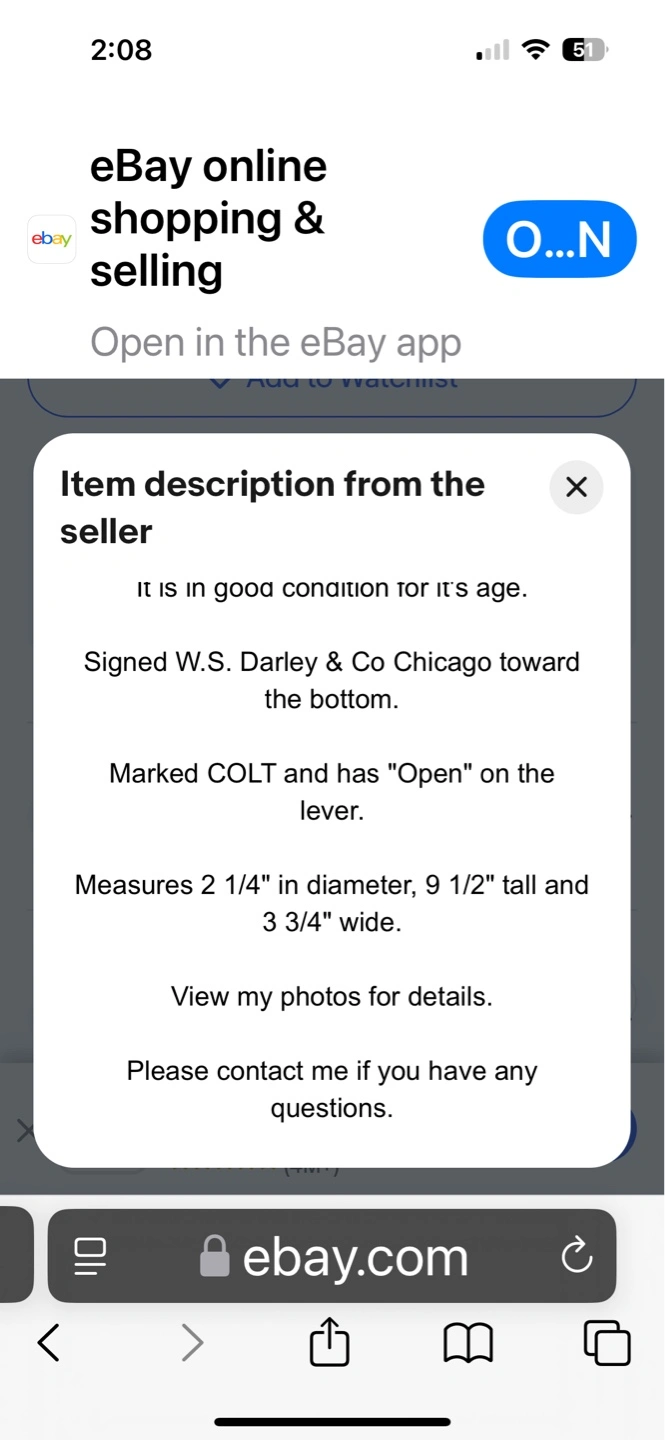665x1440 pixels.
Task: Open the page reader menu icon
Action: tap(91, 1257)
